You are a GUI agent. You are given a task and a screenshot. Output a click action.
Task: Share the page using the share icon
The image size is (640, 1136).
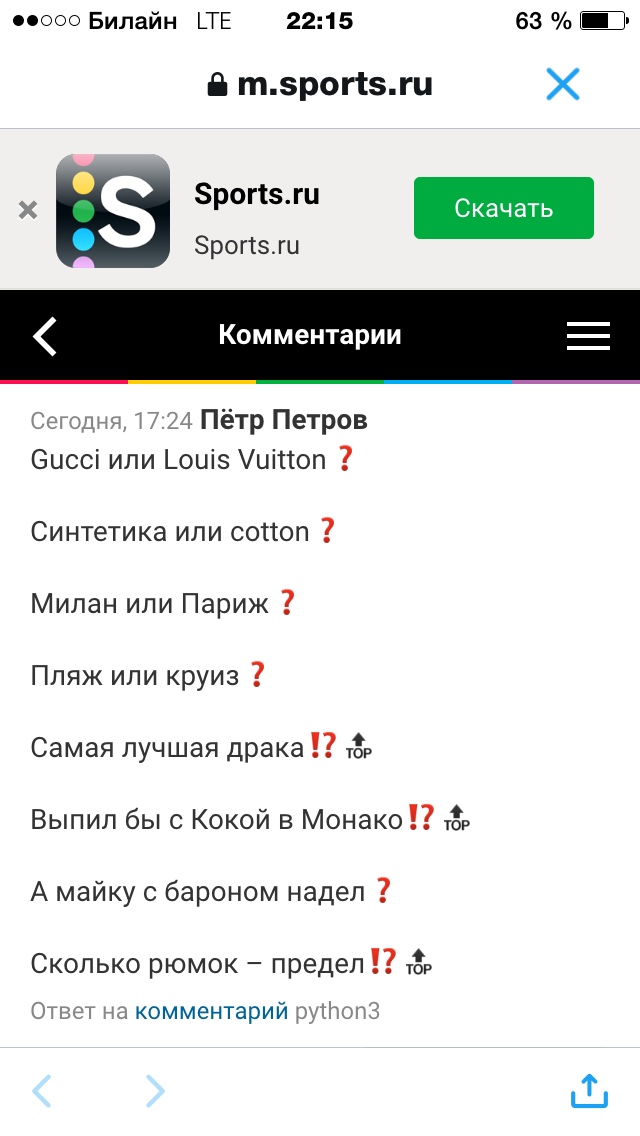pyautogui.click(x=589, y=1090)
